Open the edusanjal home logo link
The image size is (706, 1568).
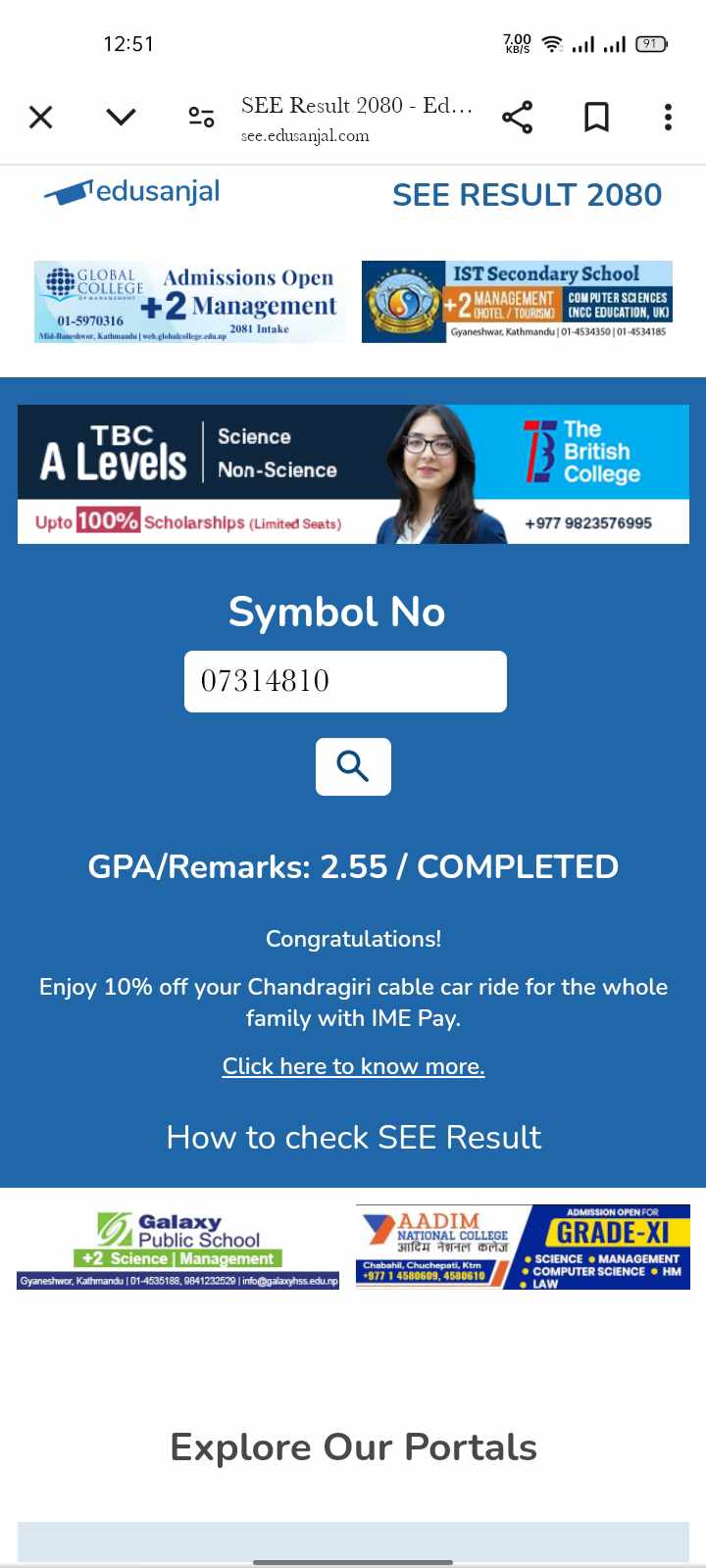[x=132, y=192]
